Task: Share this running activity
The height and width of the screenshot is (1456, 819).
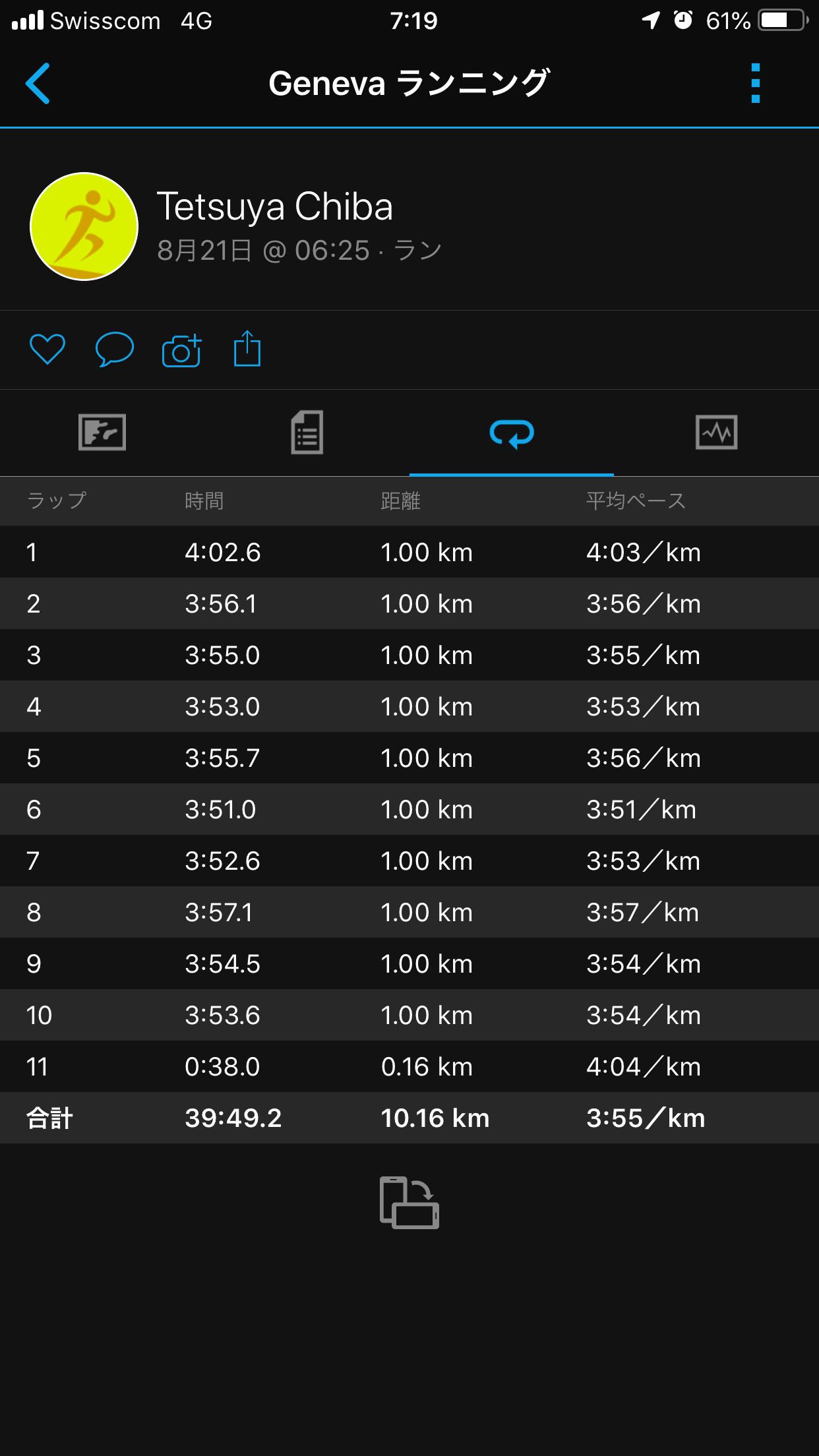Action: coord(247,348)
